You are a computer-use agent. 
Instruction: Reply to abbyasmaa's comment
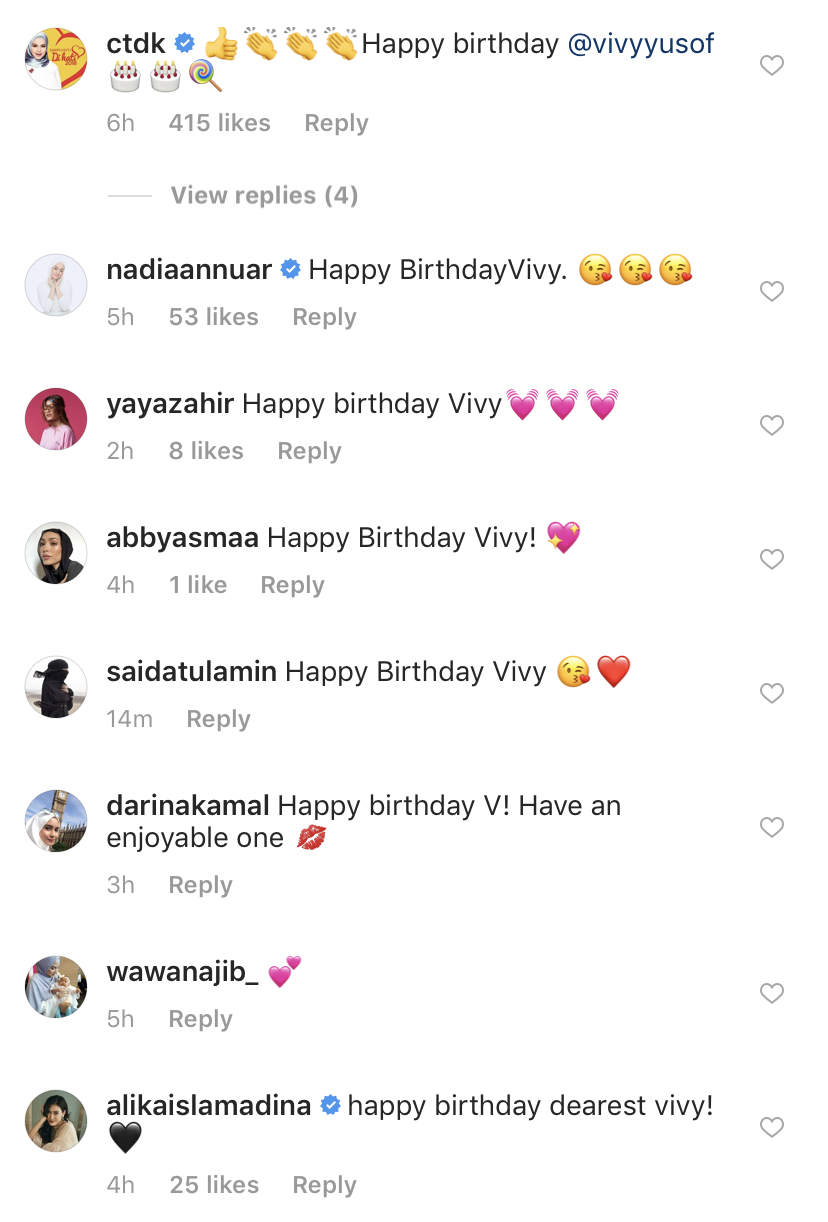pyautogui.click(x=292, y=585)
